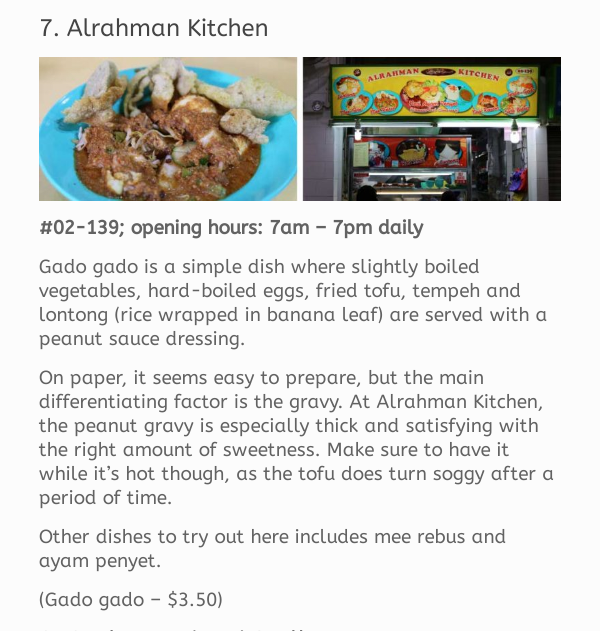Open the gado gado dish photo
Screen dimensions: 600x631
[168, 129]
